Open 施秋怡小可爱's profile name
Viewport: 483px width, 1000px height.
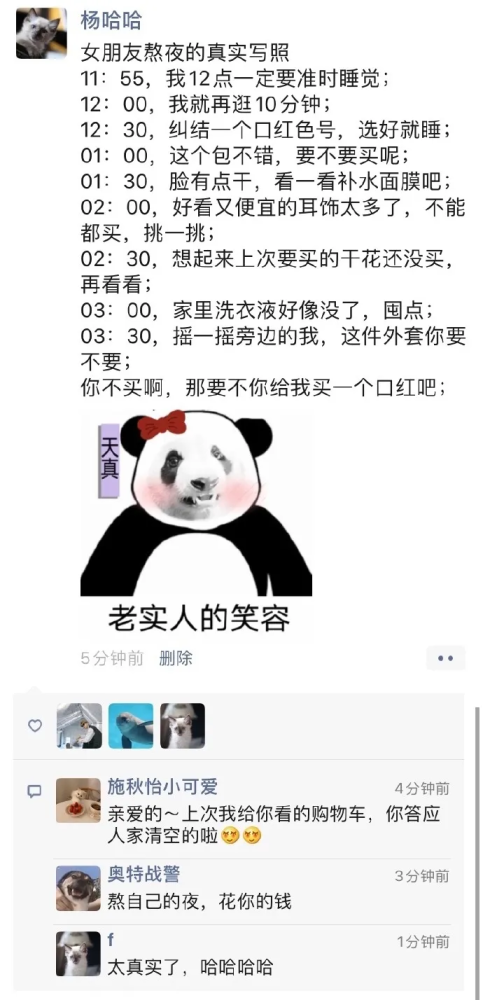pos(163,787)
